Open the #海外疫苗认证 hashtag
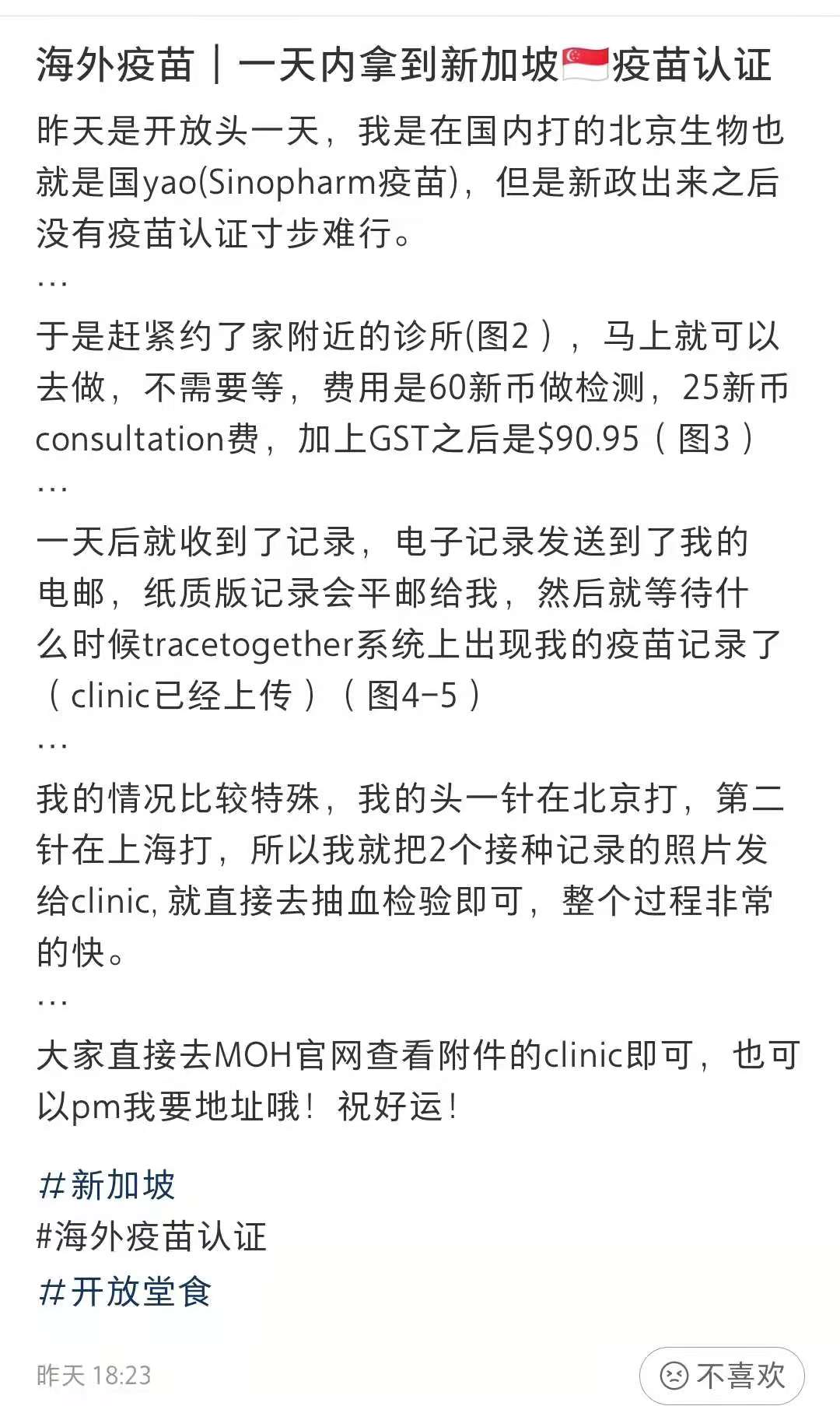Screen dimensions: 840x1406 (152, 1237)
